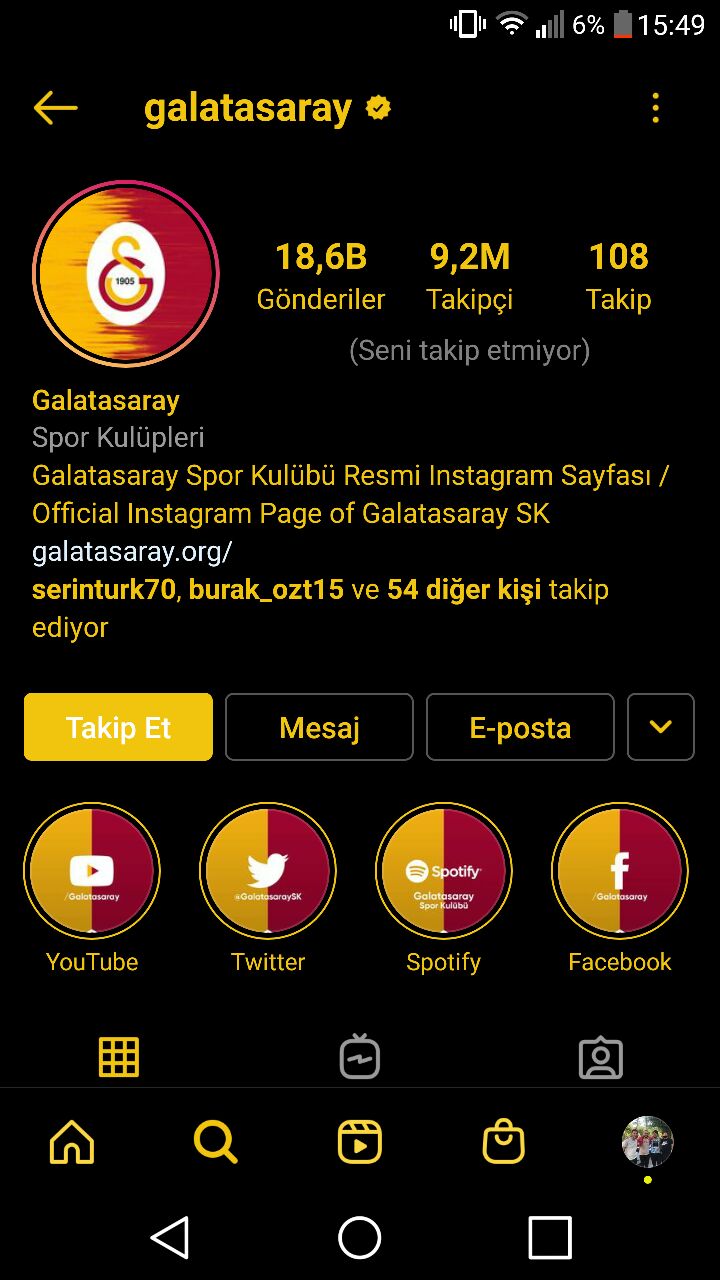The height and width of the screenshot is (1280, 720).
Task: Open the Shop bag icon
Action: [504, 1142]
